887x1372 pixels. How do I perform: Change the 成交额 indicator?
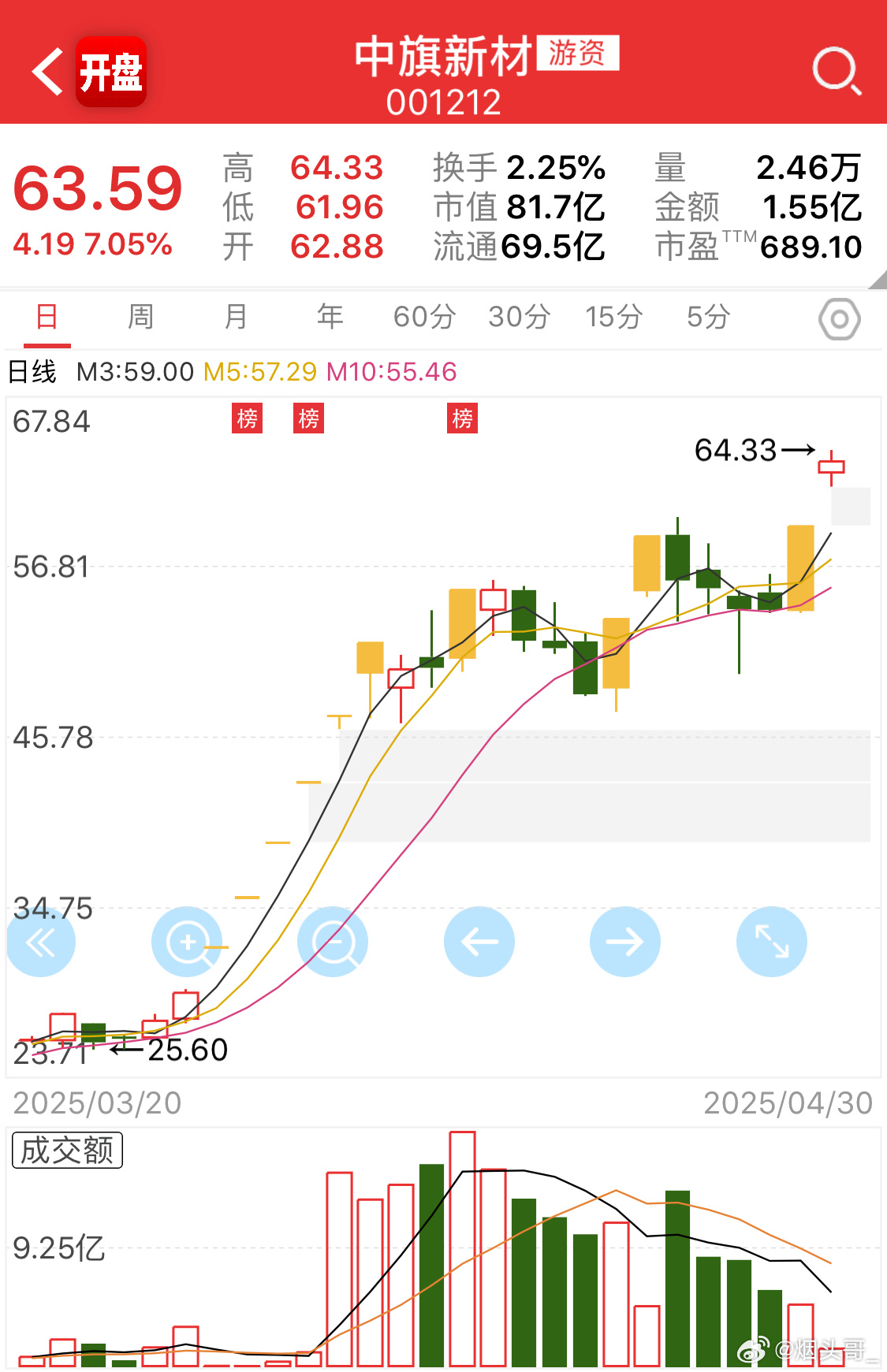tap(68, 1151)
